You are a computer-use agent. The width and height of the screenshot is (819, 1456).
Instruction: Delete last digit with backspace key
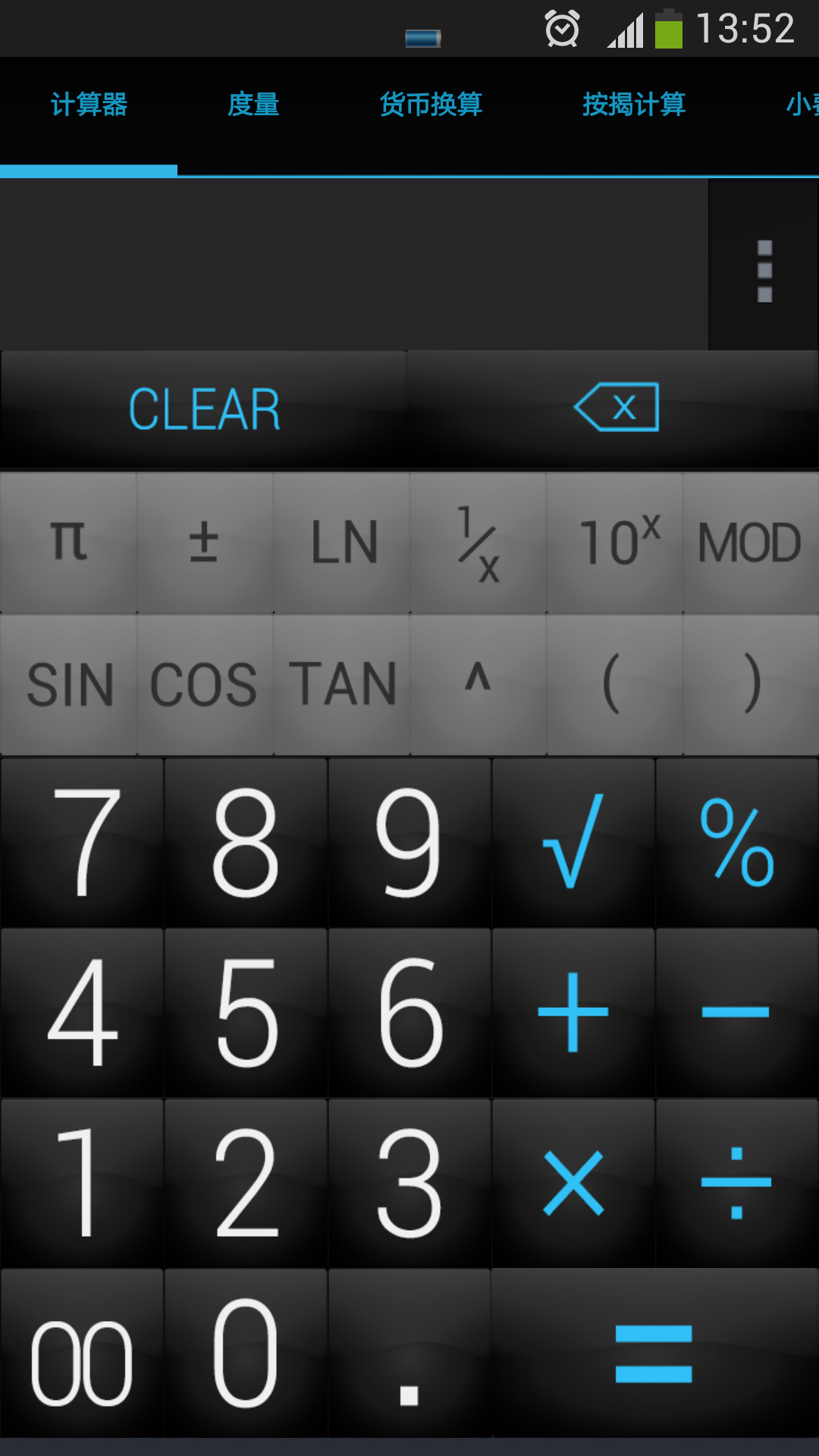tap(615, 408)
